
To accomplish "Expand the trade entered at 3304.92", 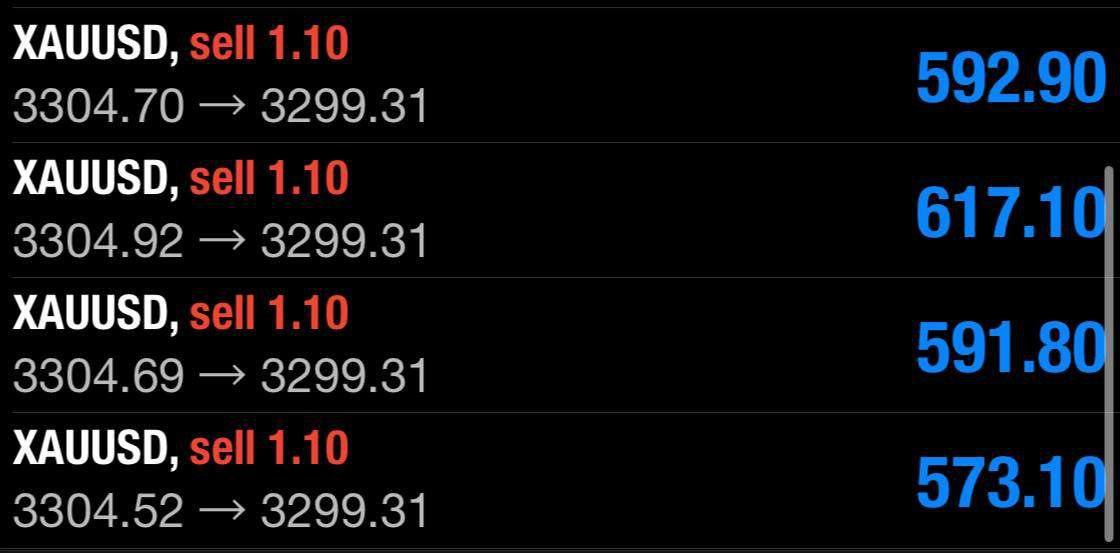I will [560, 210].
